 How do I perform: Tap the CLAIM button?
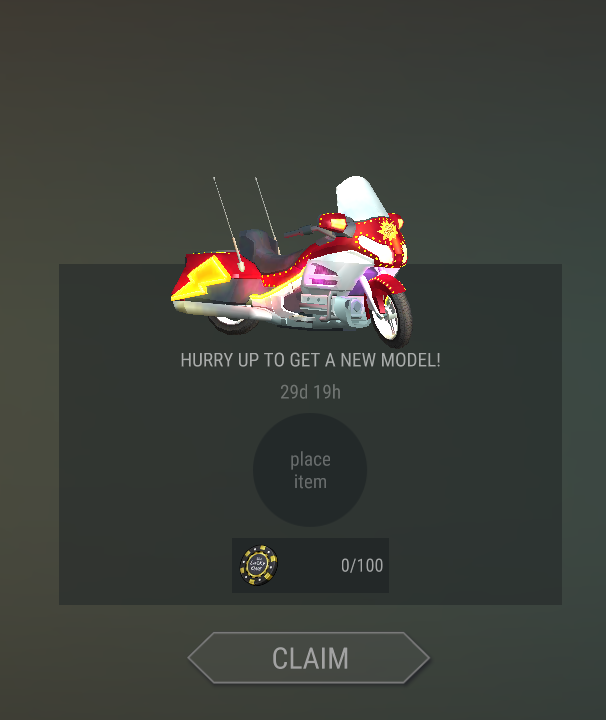pos(309,658)
